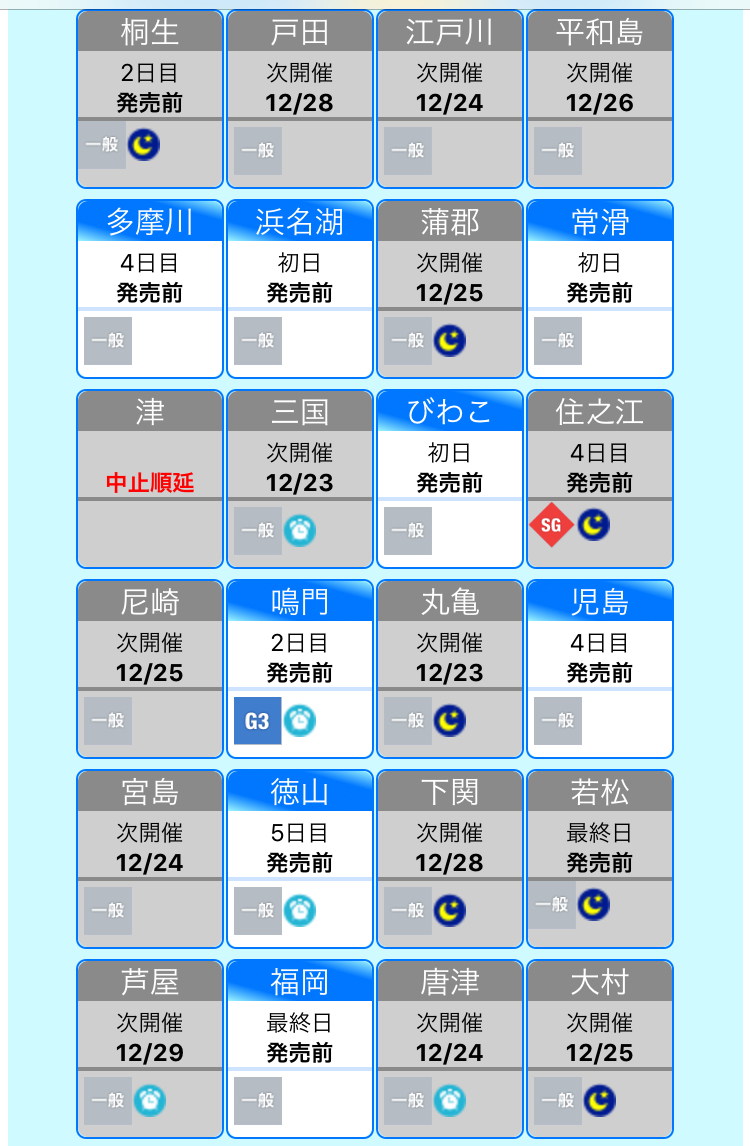This screenshot has width=750, height=1146.
Task: Select the 多摩川 venue card
Action: tap(150, 288)
